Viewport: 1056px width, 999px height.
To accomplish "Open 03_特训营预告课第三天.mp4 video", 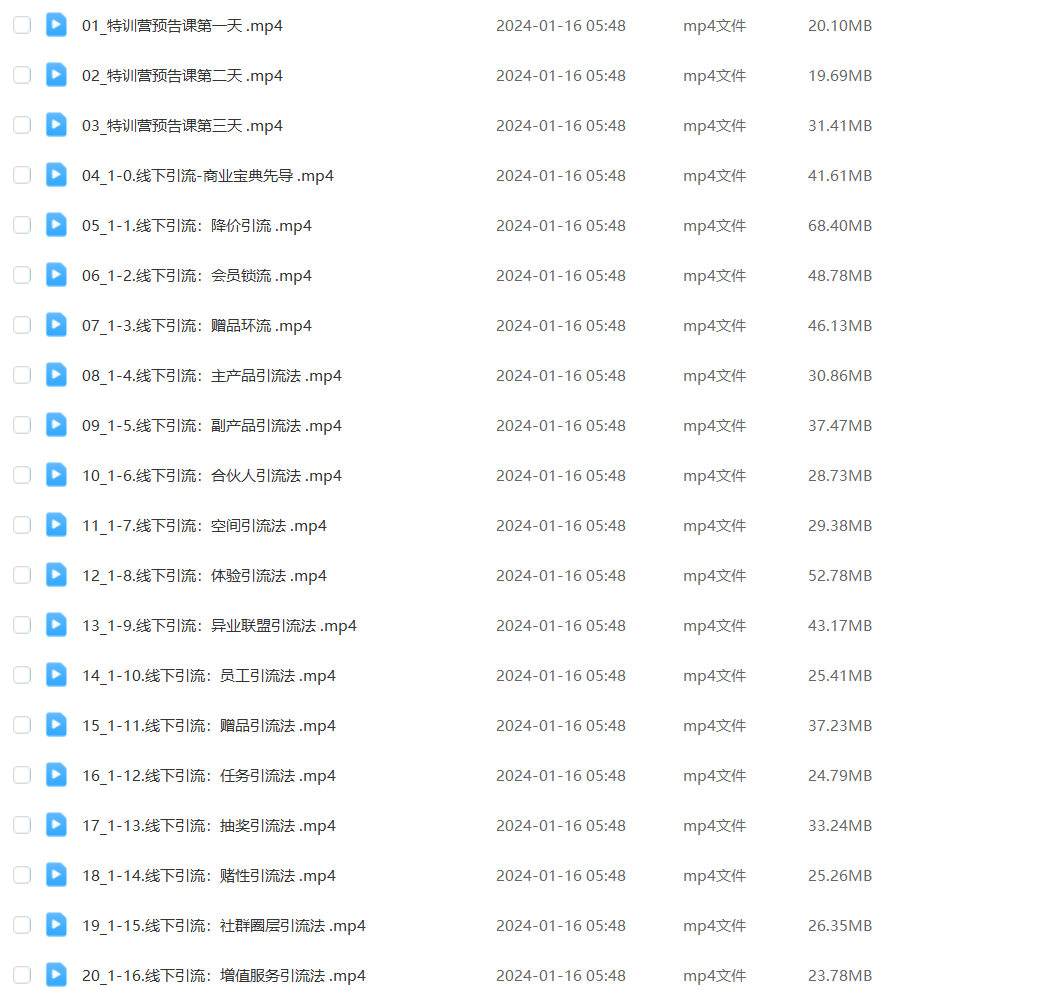I will pos(182,126).
